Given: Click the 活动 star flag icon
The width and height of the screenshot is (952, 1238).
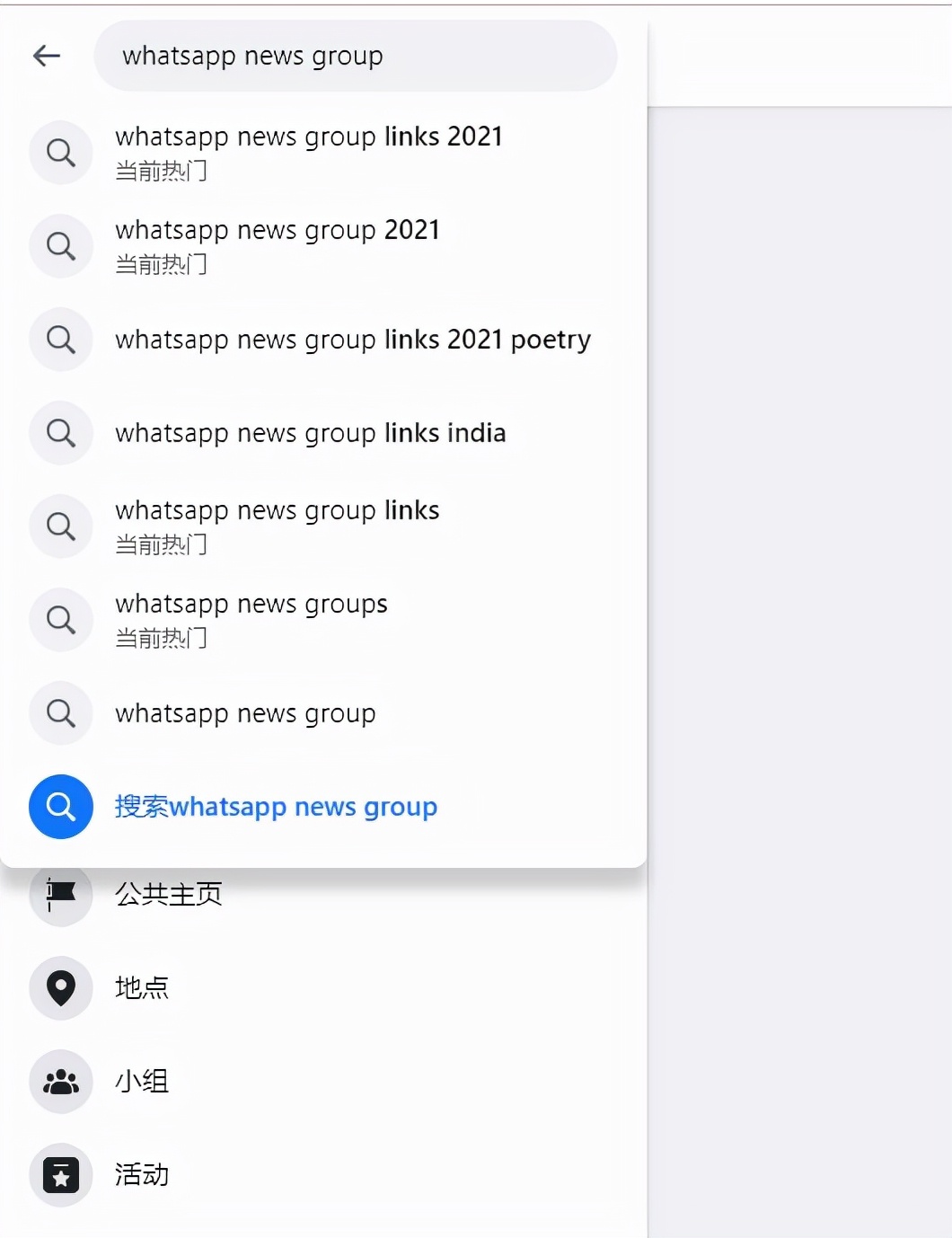Looking at the screenshot, I should [60, 1175].
